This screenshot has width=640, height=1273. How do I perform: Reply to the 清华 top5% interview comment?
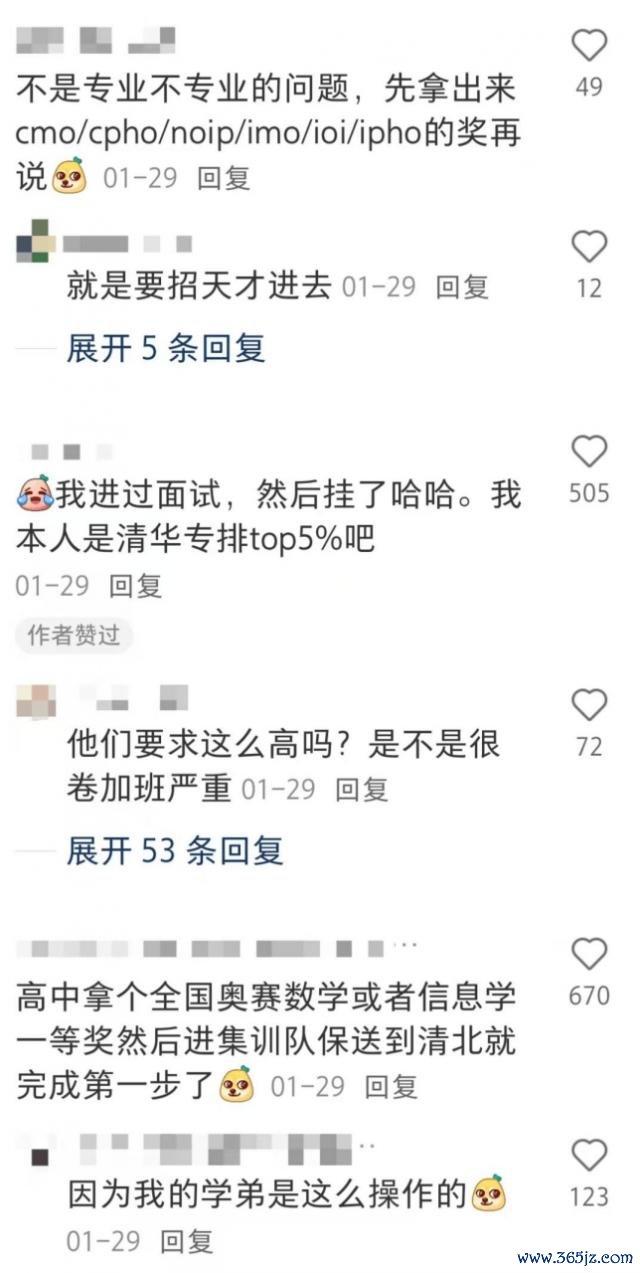(x=135, y=586)
